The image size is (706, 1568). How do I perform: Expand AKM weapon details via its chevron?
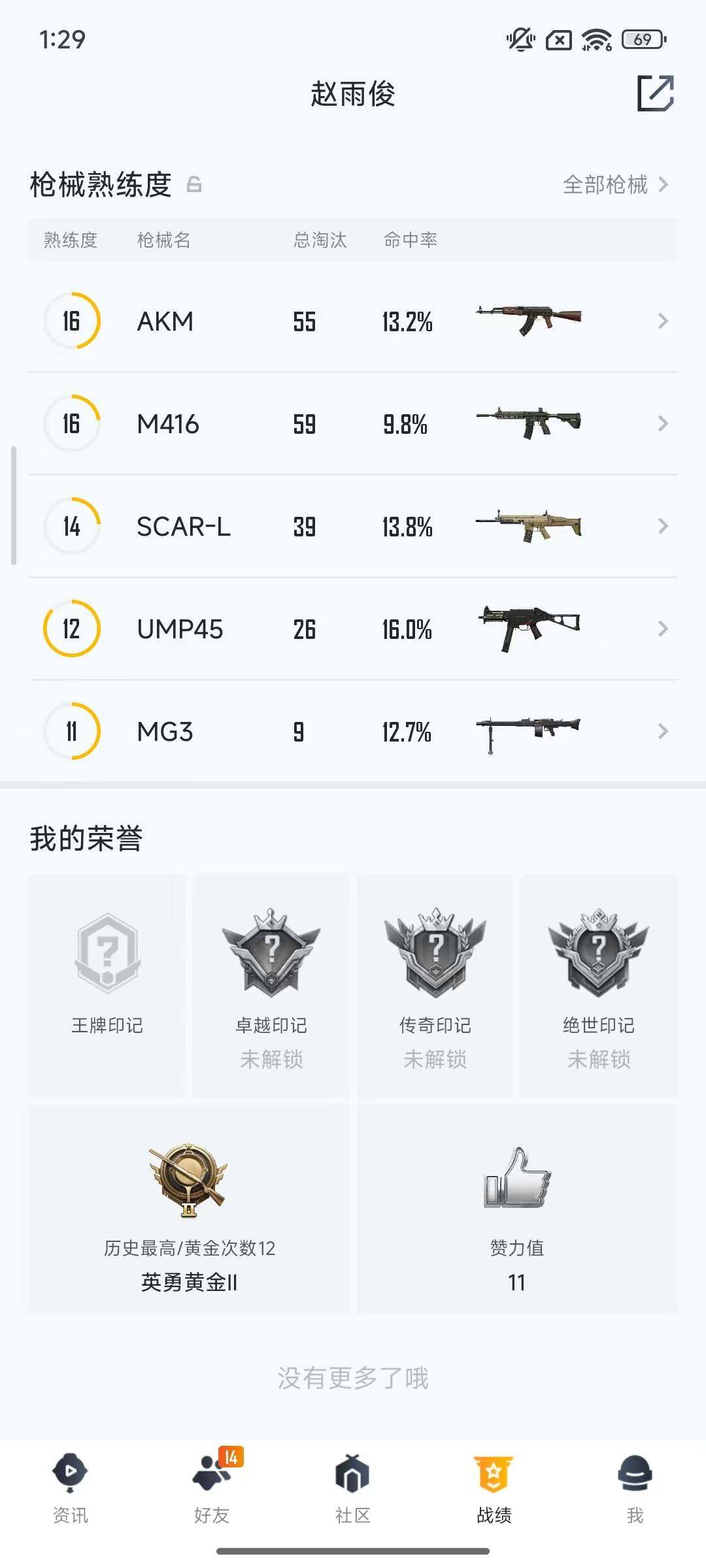coord(664,321)
